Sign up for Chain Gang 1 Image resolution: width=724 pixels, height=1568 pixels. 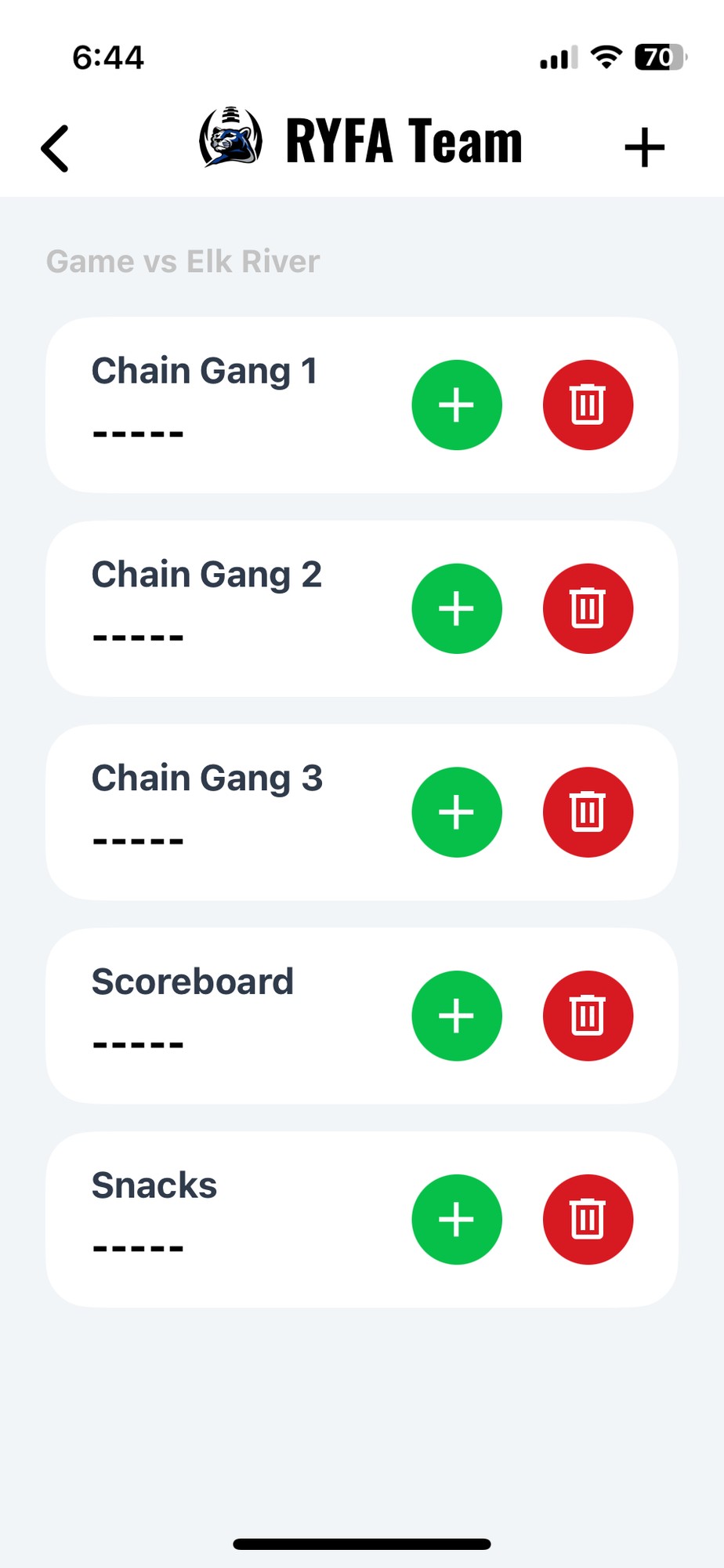457,405
